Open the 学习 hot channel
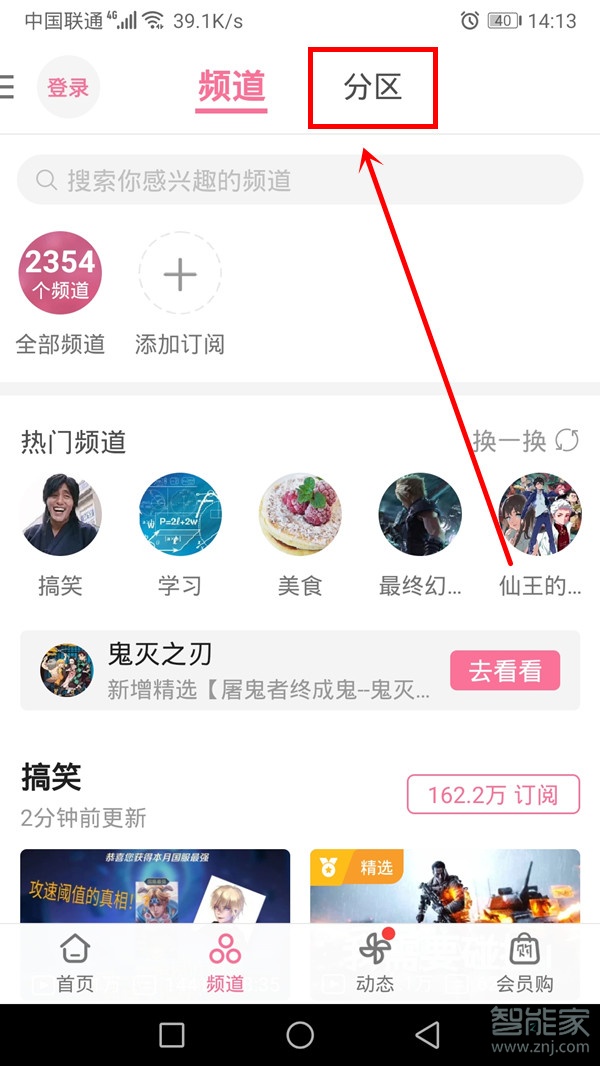The width and height of the screenshot is (600, 1066). [x=180, y=514]
